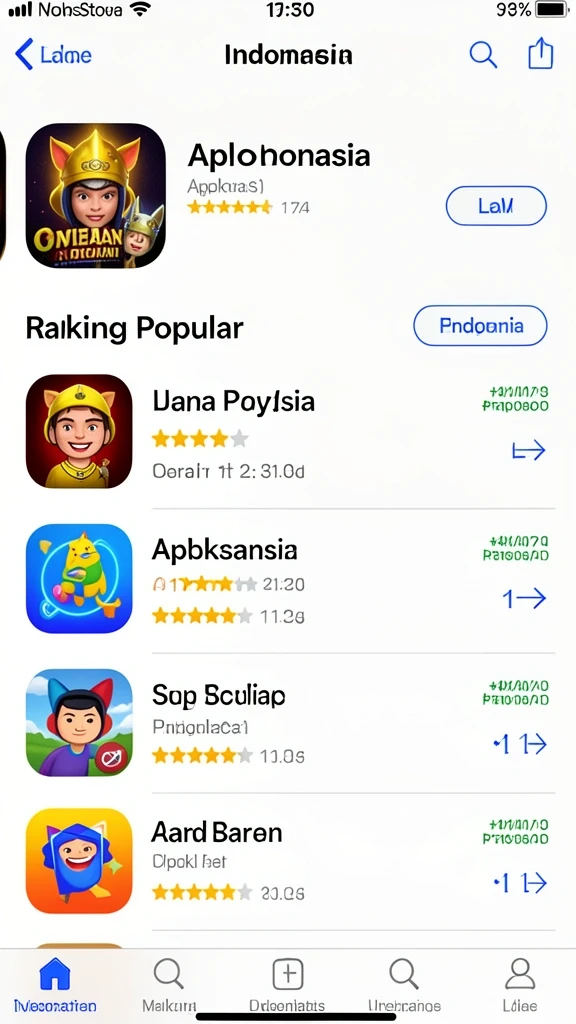Tap the arrow beside Uana Poylsia
576x1024 pixels.
tap(528, 449)
